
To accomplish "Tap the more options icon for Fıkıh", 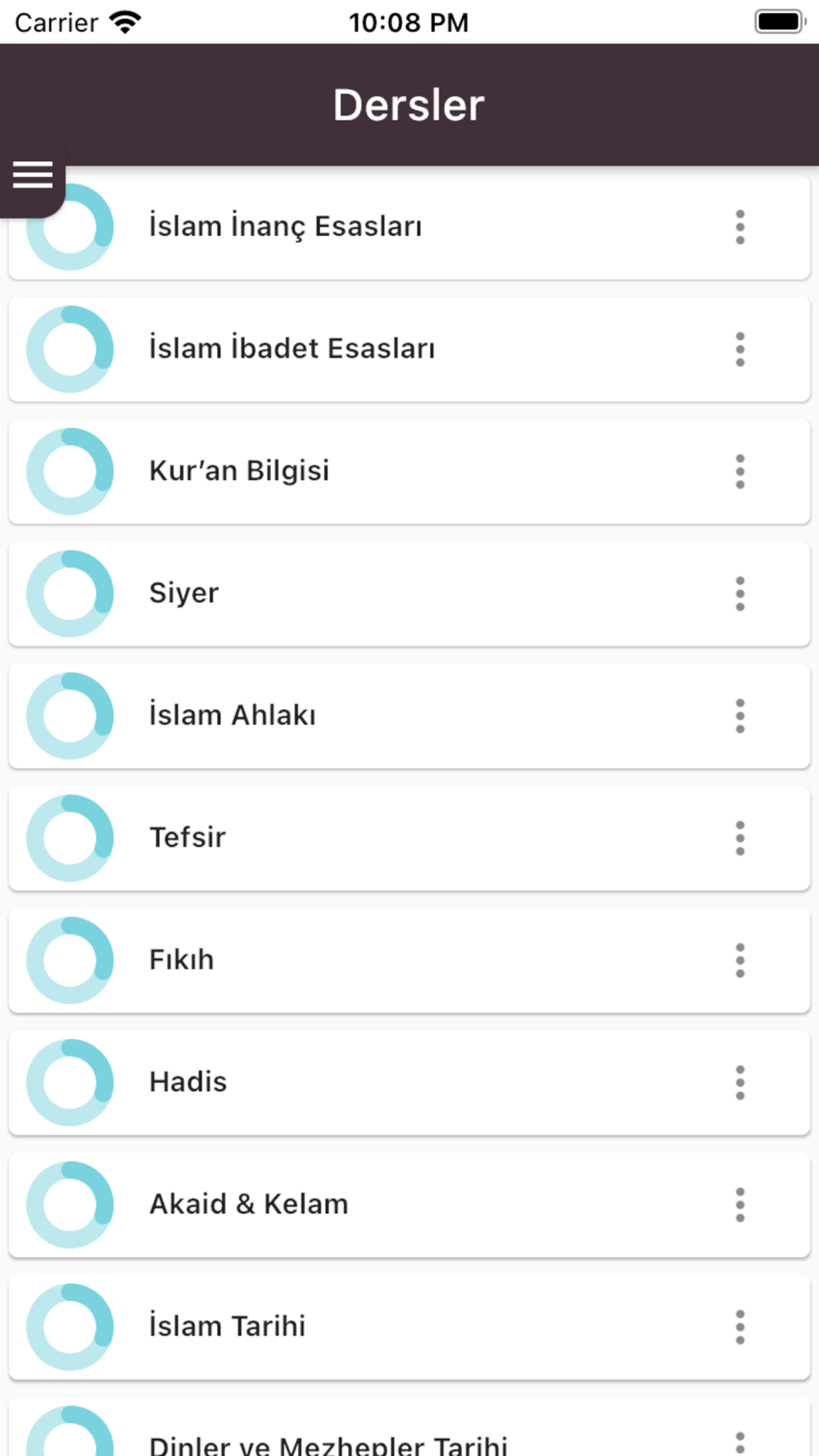I will point(740,960).
